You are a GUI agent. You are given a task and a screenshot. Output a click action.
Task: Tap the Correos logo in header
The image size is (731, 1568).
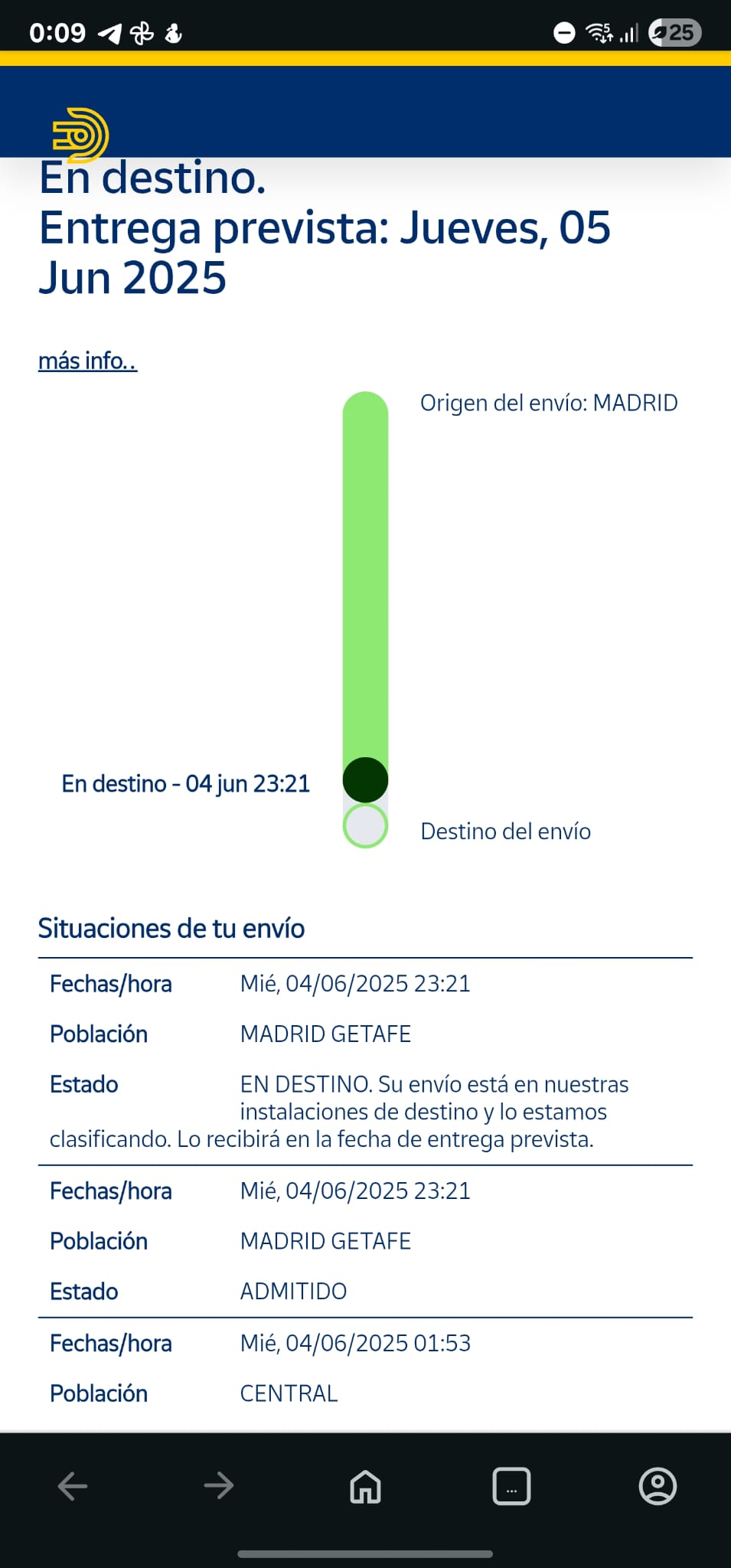click(x=80, y=135)
